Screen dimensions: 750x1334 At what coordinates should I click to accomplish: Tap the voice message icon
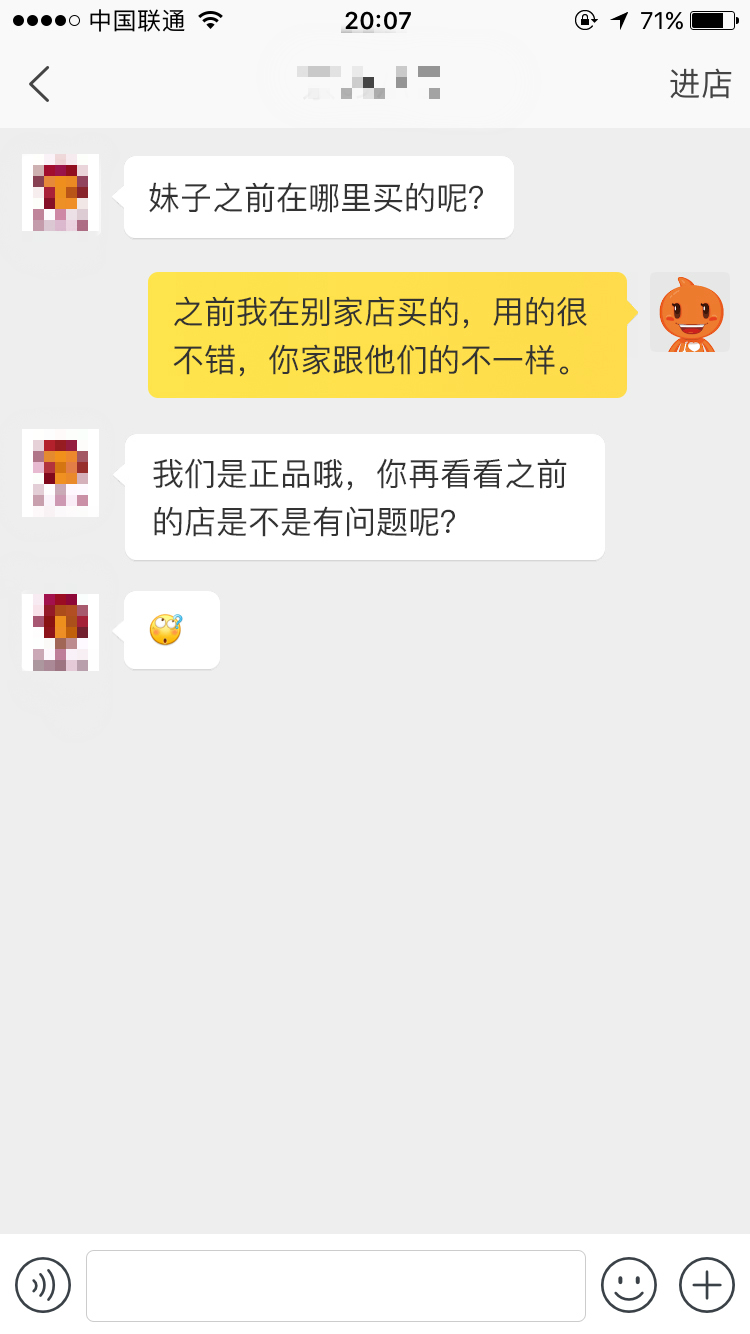pyautogui.click(x=42, y=1285)
